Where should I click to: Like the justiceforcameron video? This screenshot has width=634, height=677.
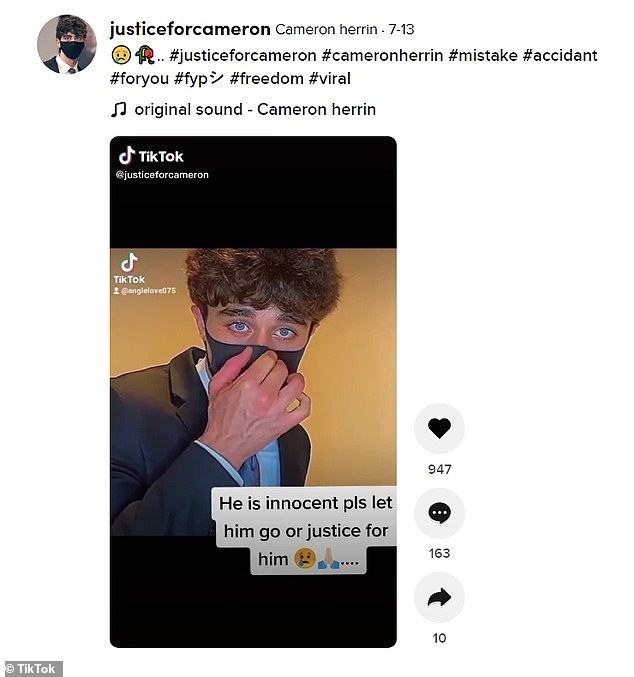coord(439,429)
